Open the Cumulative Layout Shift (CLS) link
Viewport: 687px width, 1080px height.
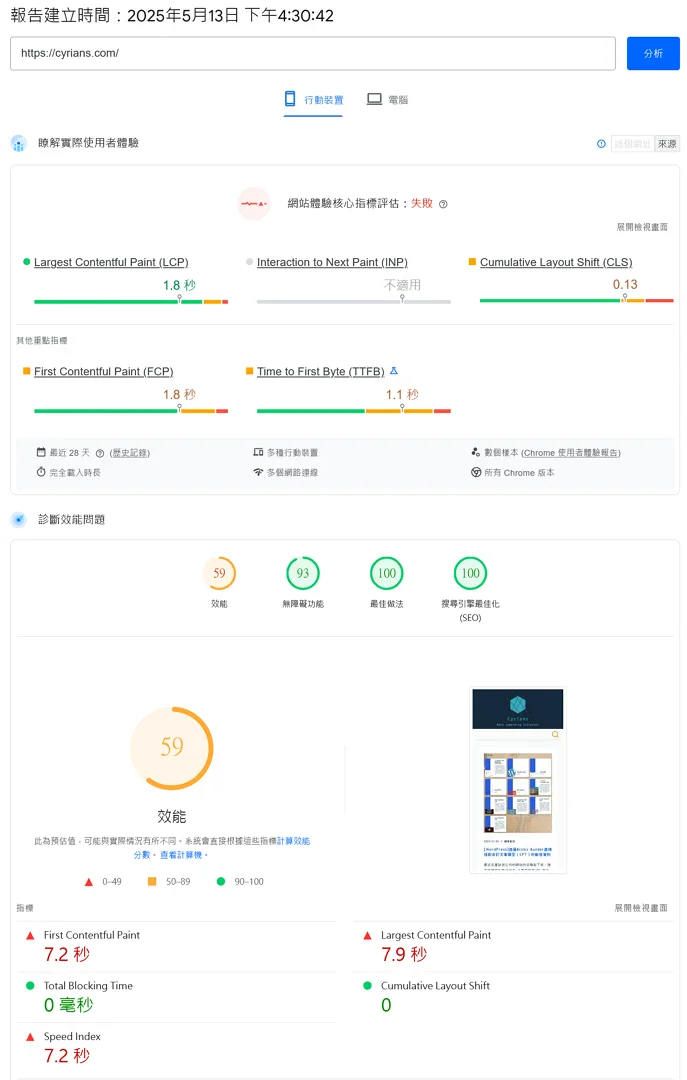click(556, 262)
